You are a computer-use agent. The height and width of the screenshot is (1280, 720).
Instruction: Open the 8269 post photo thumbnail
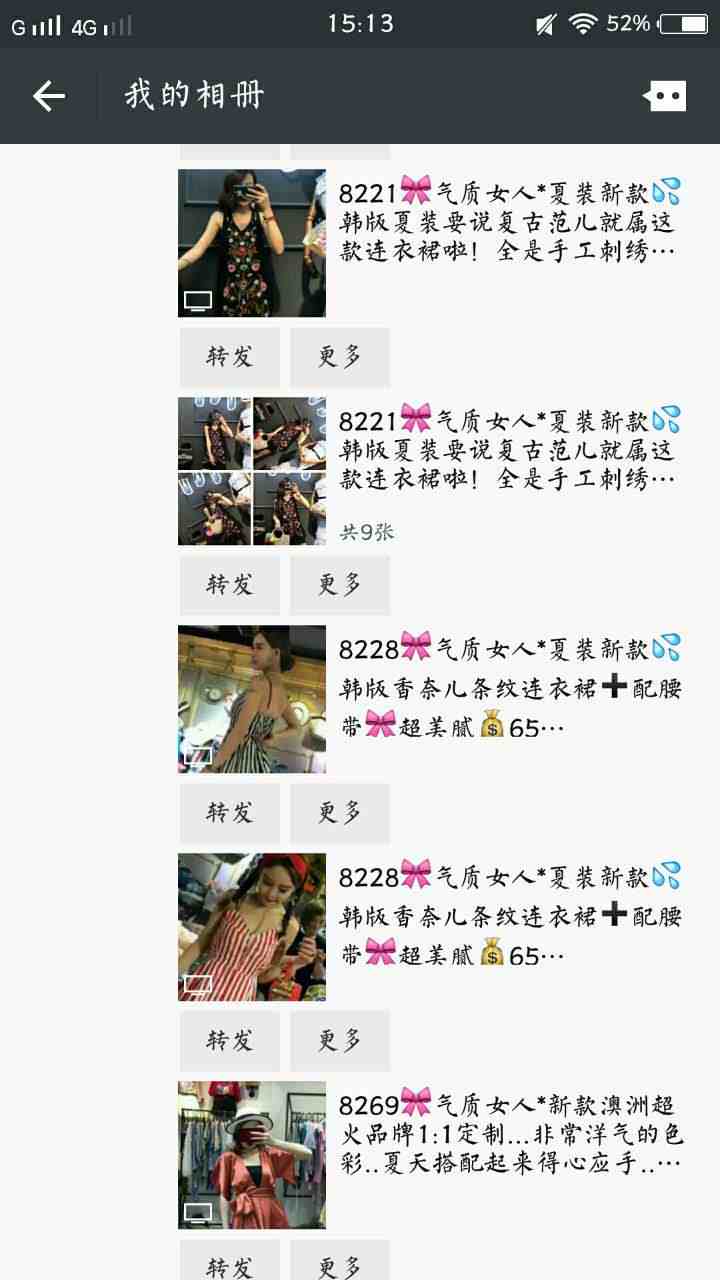(x=252, y=1155)
